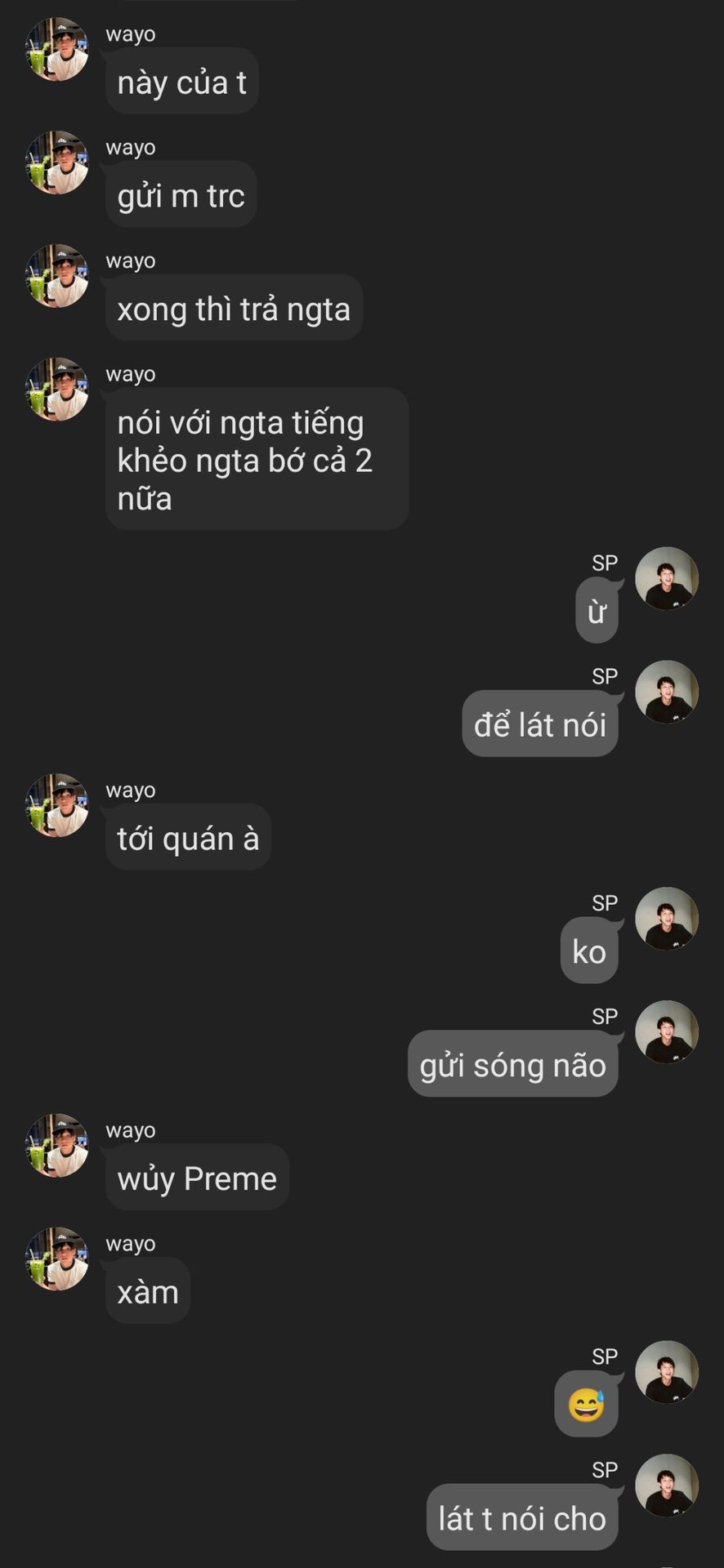Tap wayo's avatar beside "wủy Preme"
Screen dimensions: 724x1568
[x=57, y=1146]
